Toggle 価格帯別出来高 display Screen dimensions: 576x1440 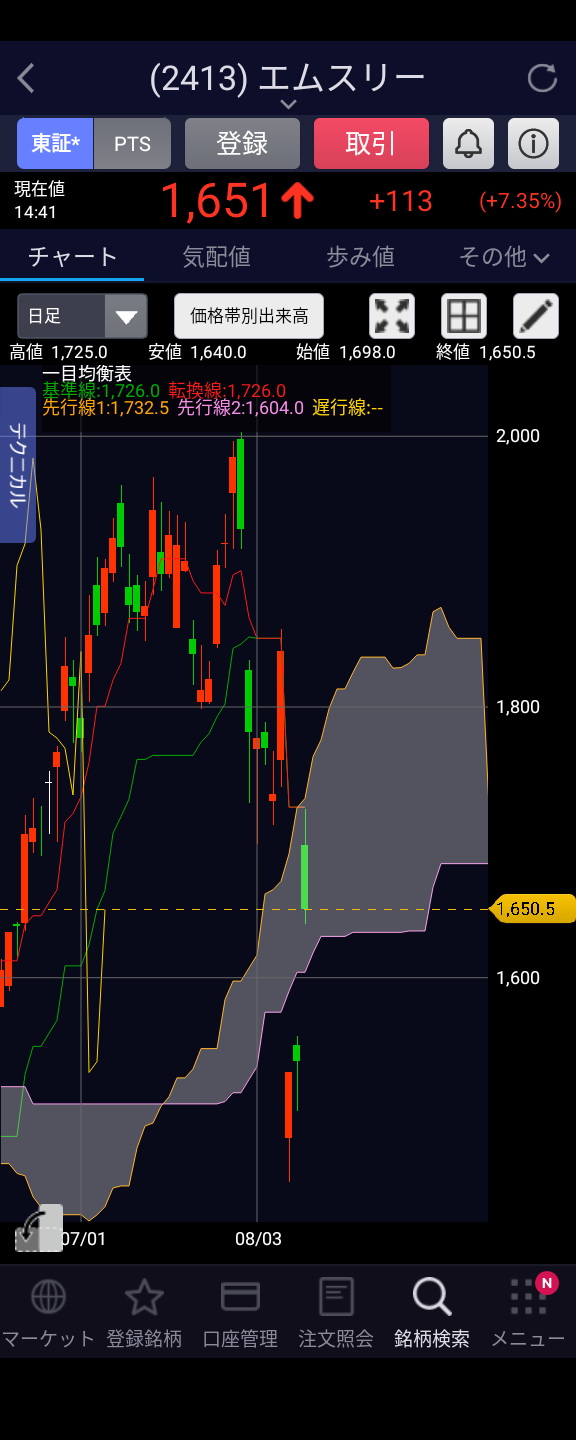[249, 316]
